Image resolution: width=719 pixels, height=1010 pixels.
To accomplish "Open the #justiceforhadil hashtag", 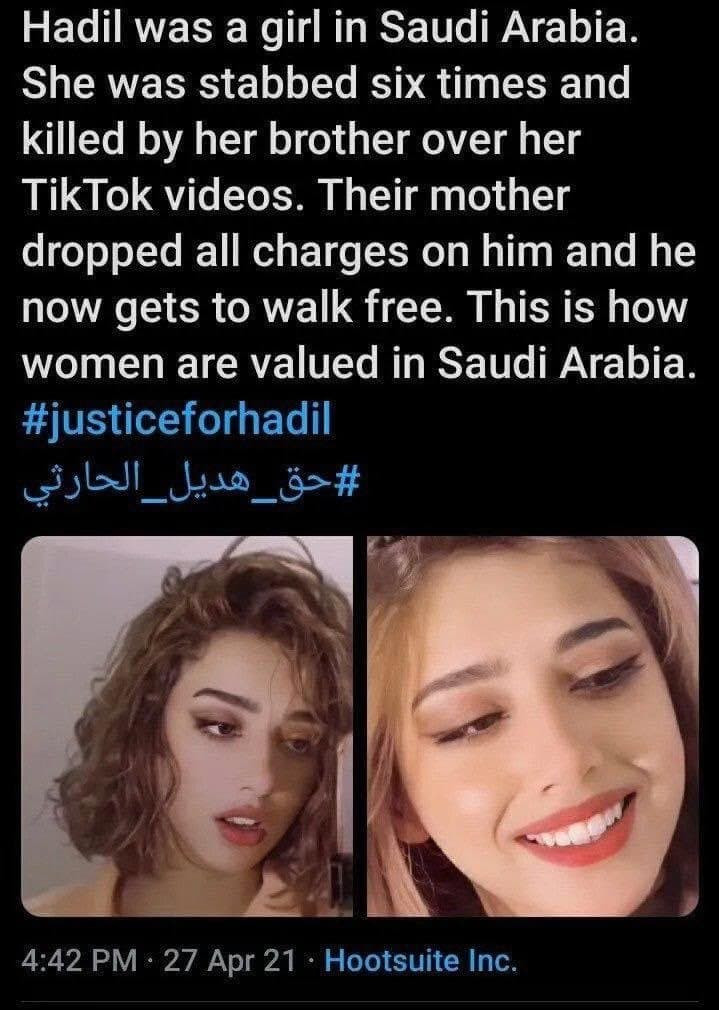I will tap(176, 419).
